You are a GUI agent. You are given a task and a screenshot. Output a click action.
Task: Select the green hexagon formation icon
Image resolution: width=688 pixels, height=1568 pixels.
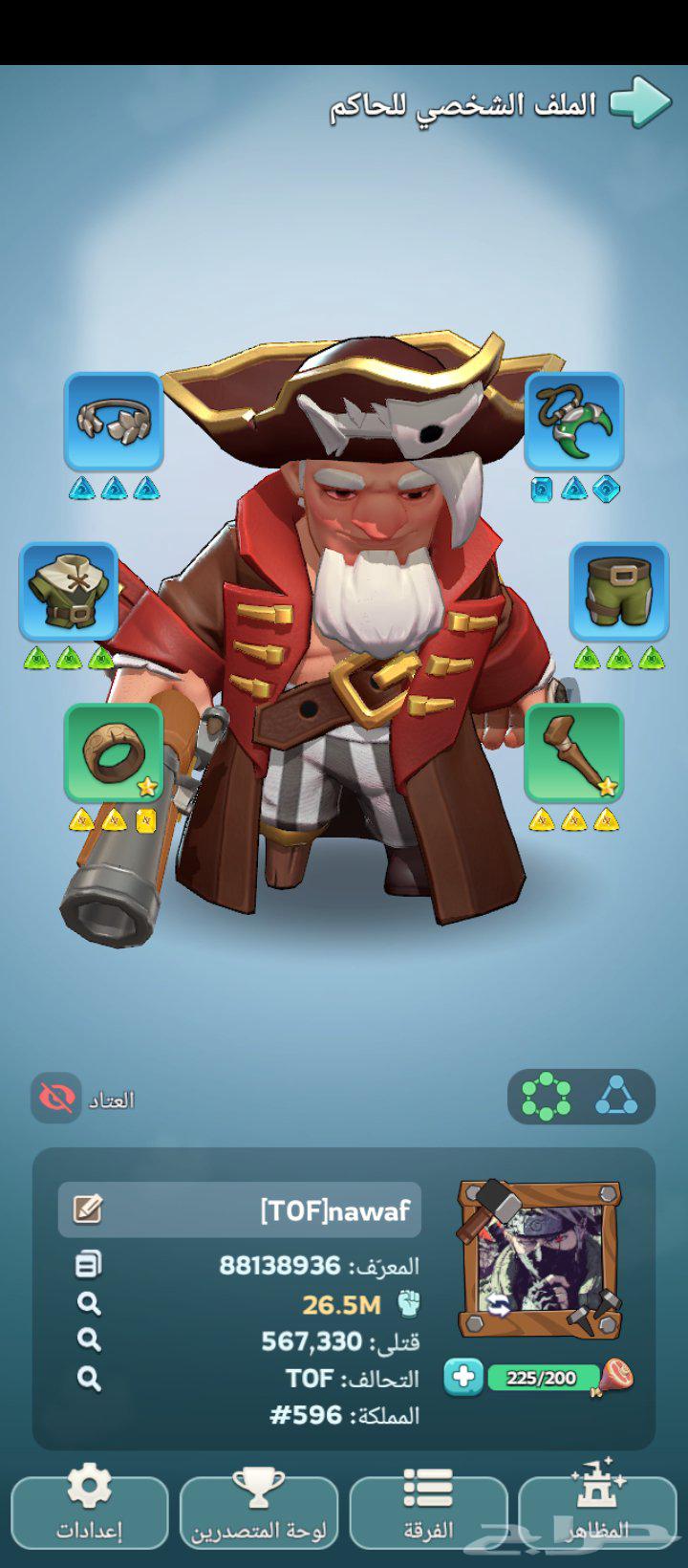pyautogui.click(x=547, y=1096)
